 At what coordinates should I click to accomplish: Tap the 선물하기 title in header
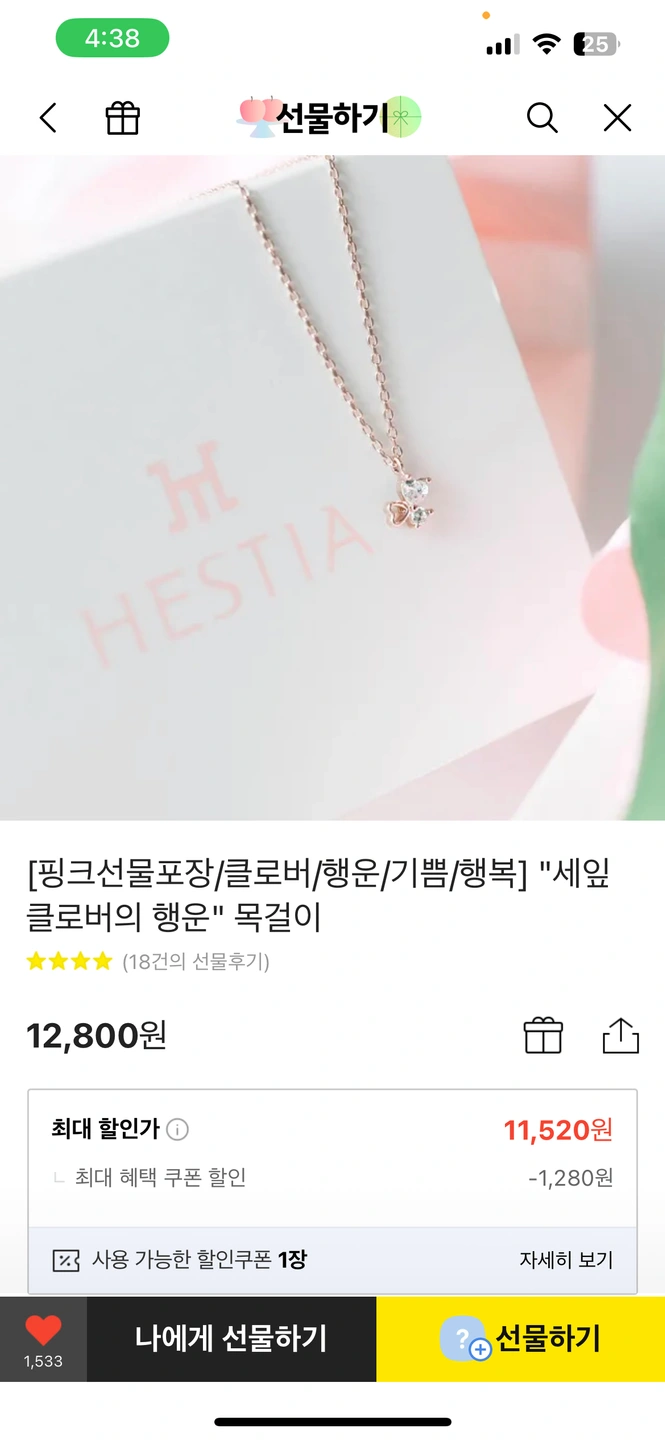tap(330, 118)
